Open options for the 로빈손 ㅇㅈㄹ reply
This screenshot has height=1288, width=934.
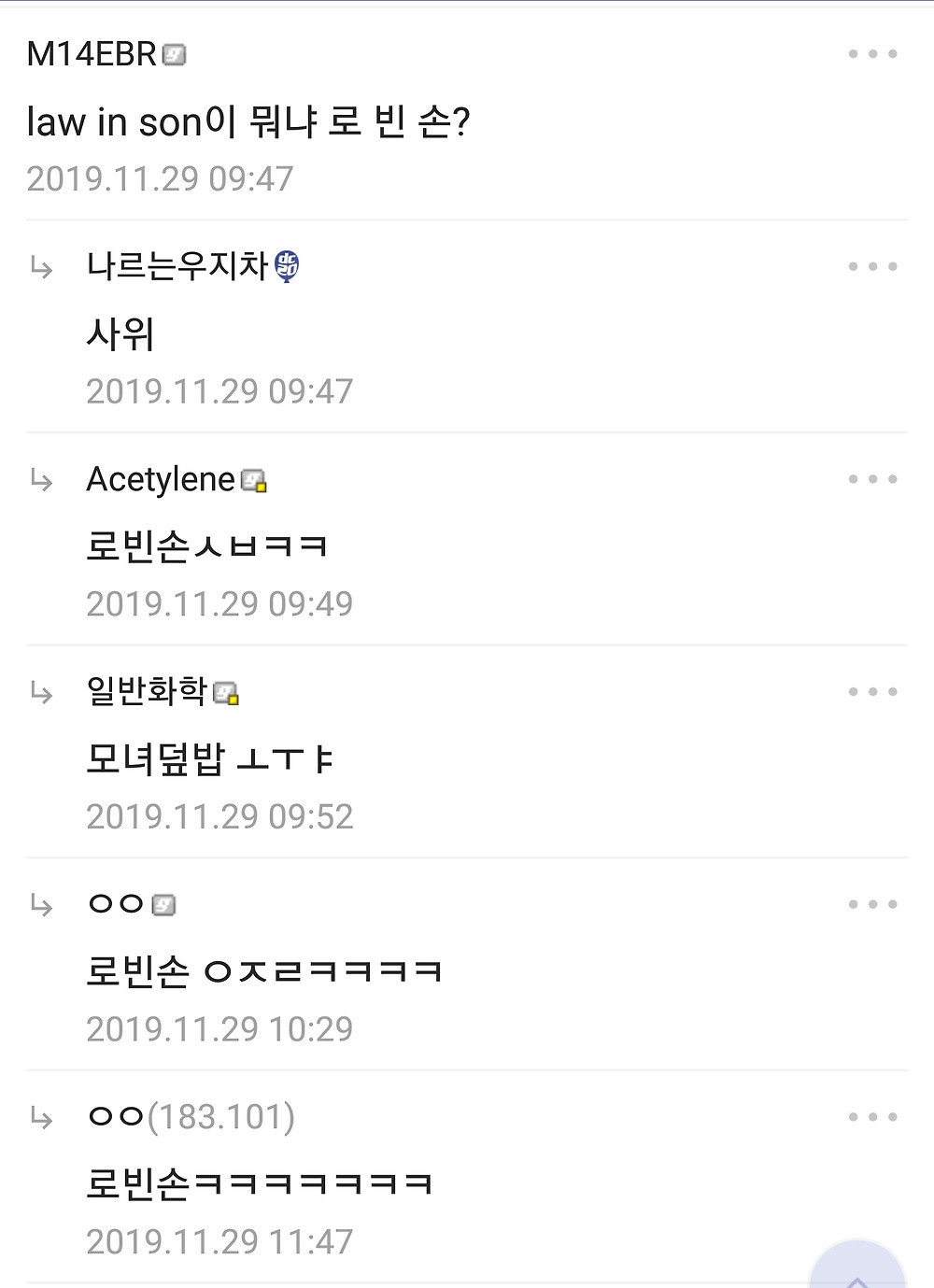[x=872, y=904]
